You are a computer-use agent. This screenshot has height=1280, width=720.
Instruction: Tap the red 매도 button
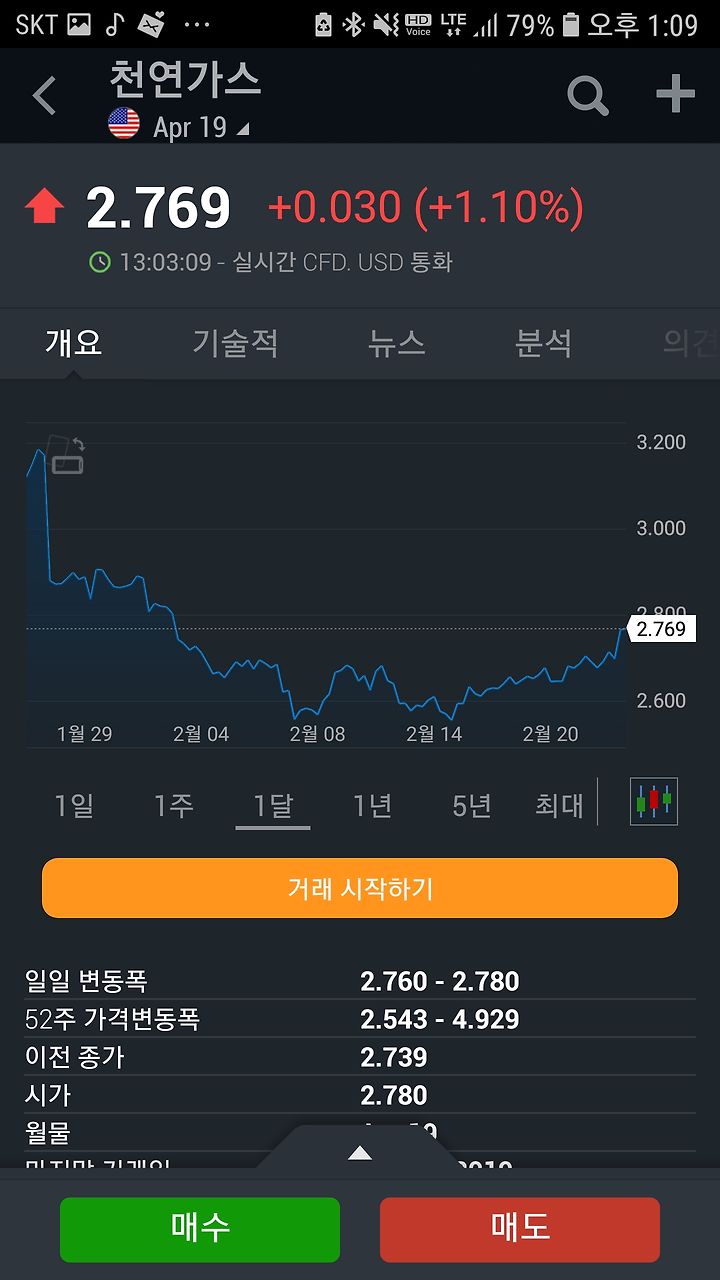(520, 1229)
